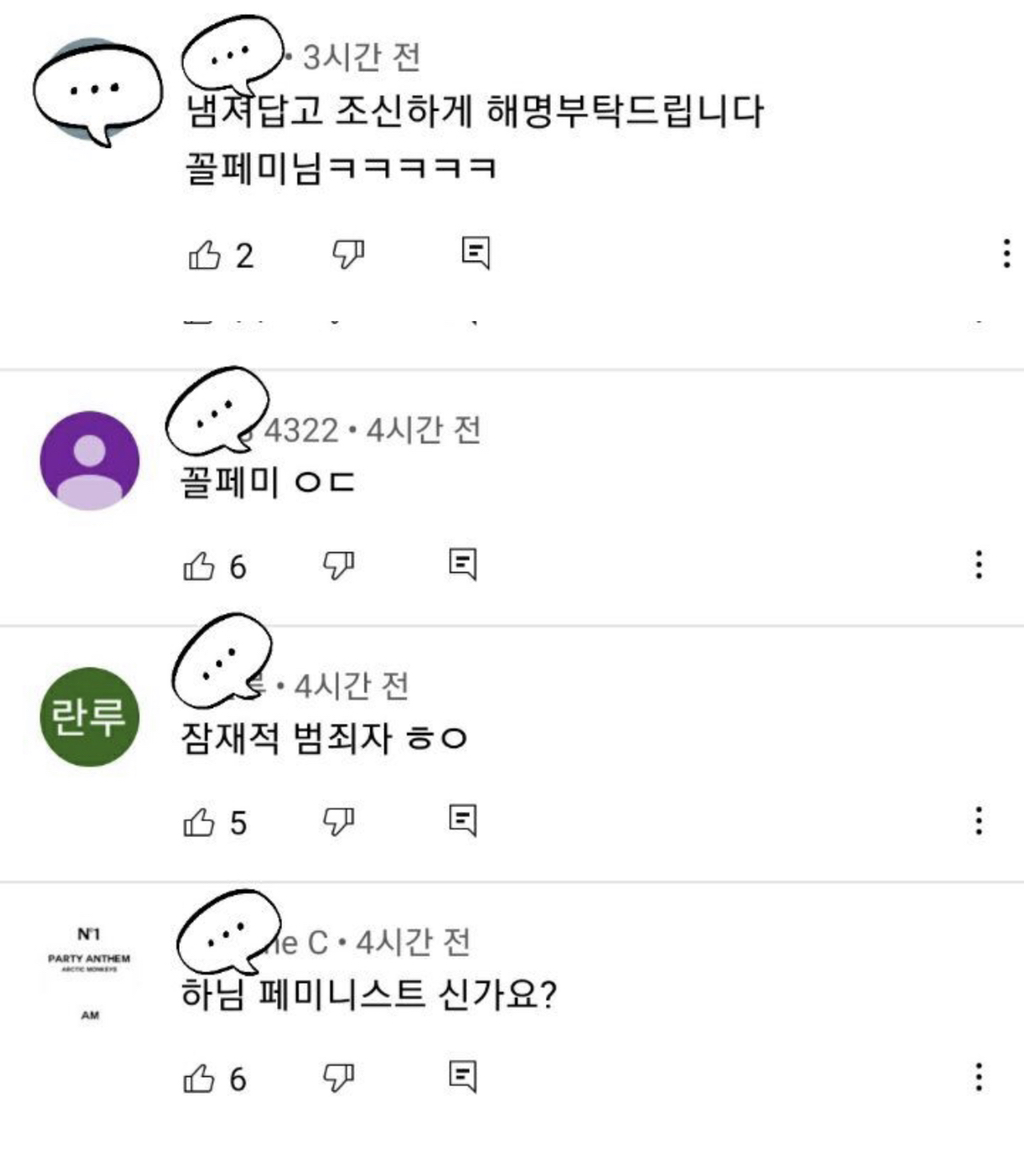Like the comment 잠재적 범죄자 ㅎㅇ
The height and width of the screenshot is (1152, 1024).
[x=200, y=822]
